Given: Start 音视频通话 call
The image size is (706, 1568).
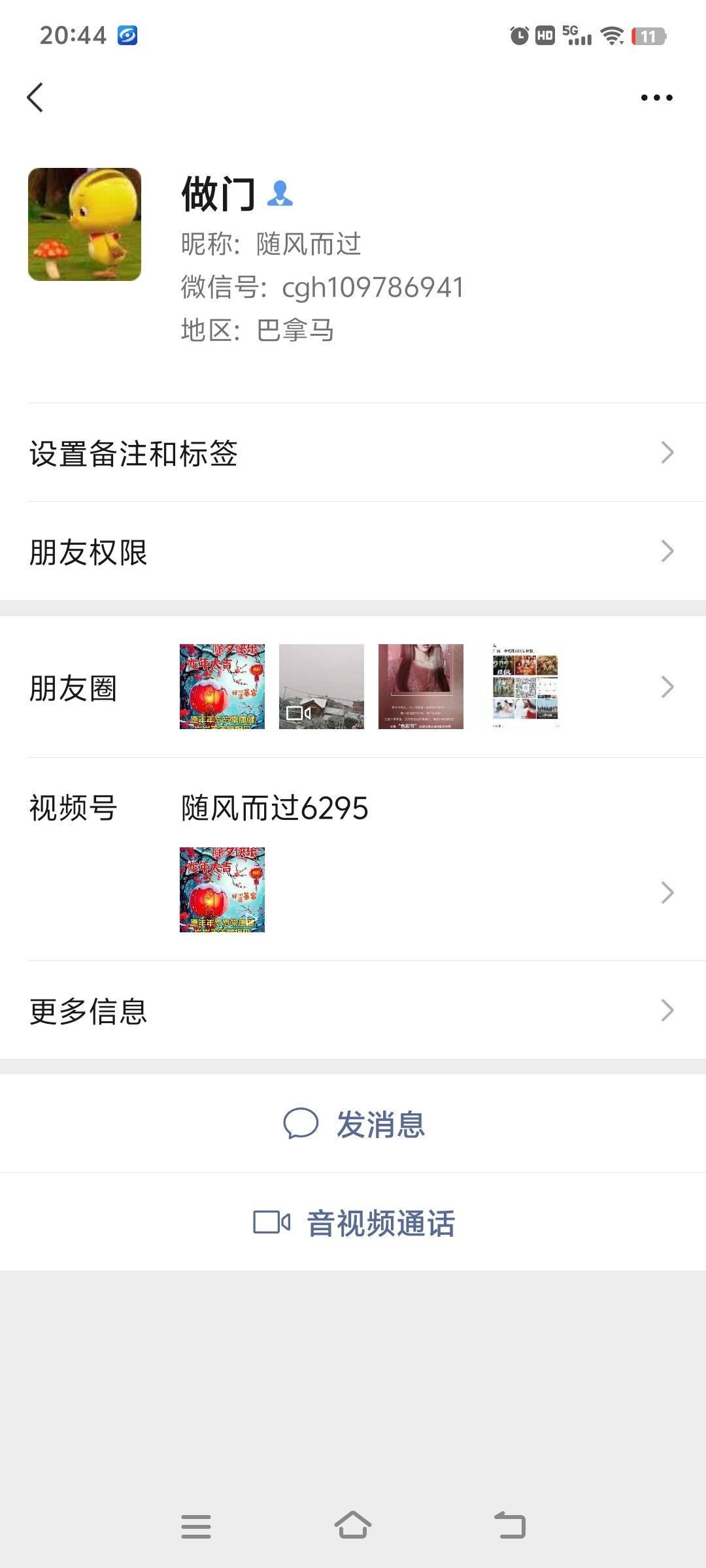Looking at the screenshot, I should pyautogui.click(x=354, y=1222).
